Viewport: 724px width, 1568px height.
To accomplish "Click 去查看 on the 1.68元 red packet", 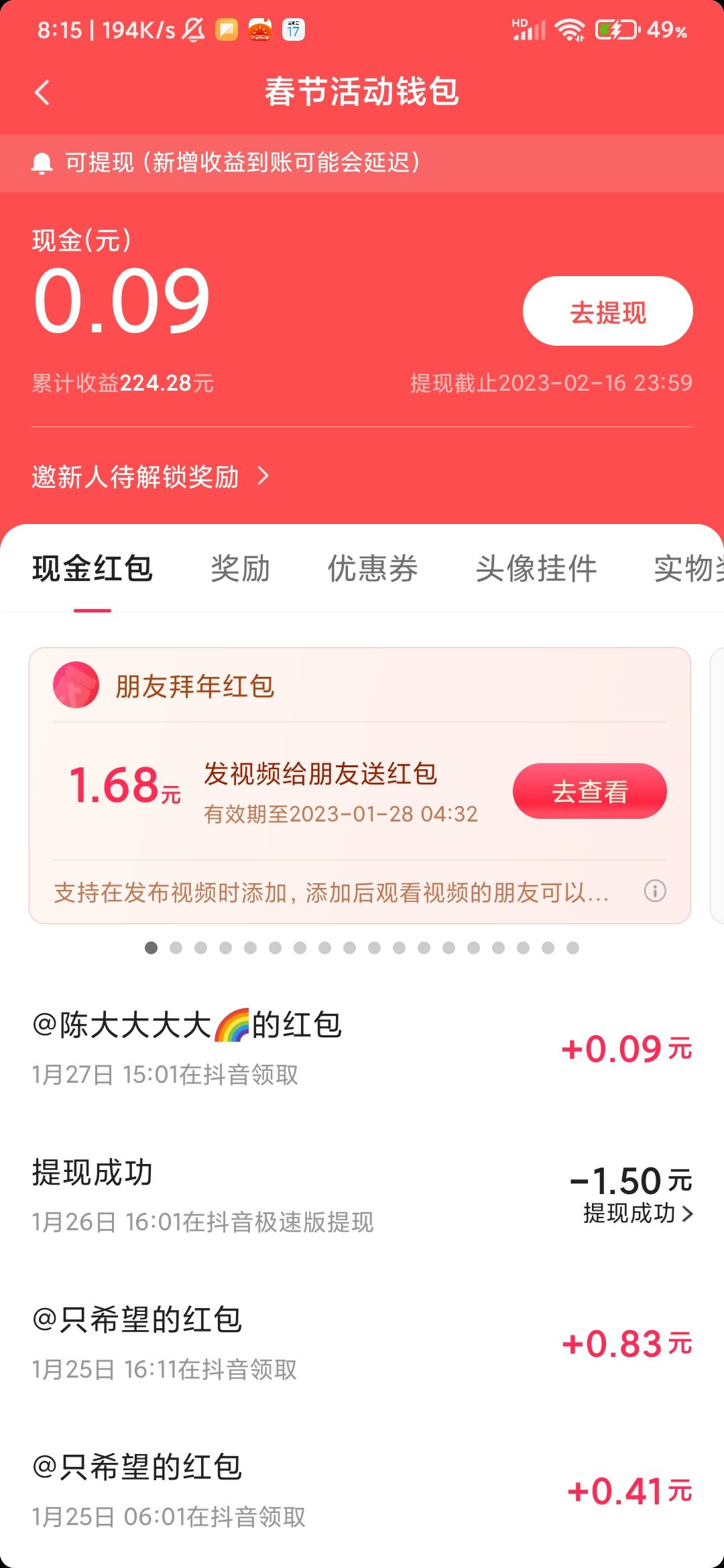I will pos(589,791).
